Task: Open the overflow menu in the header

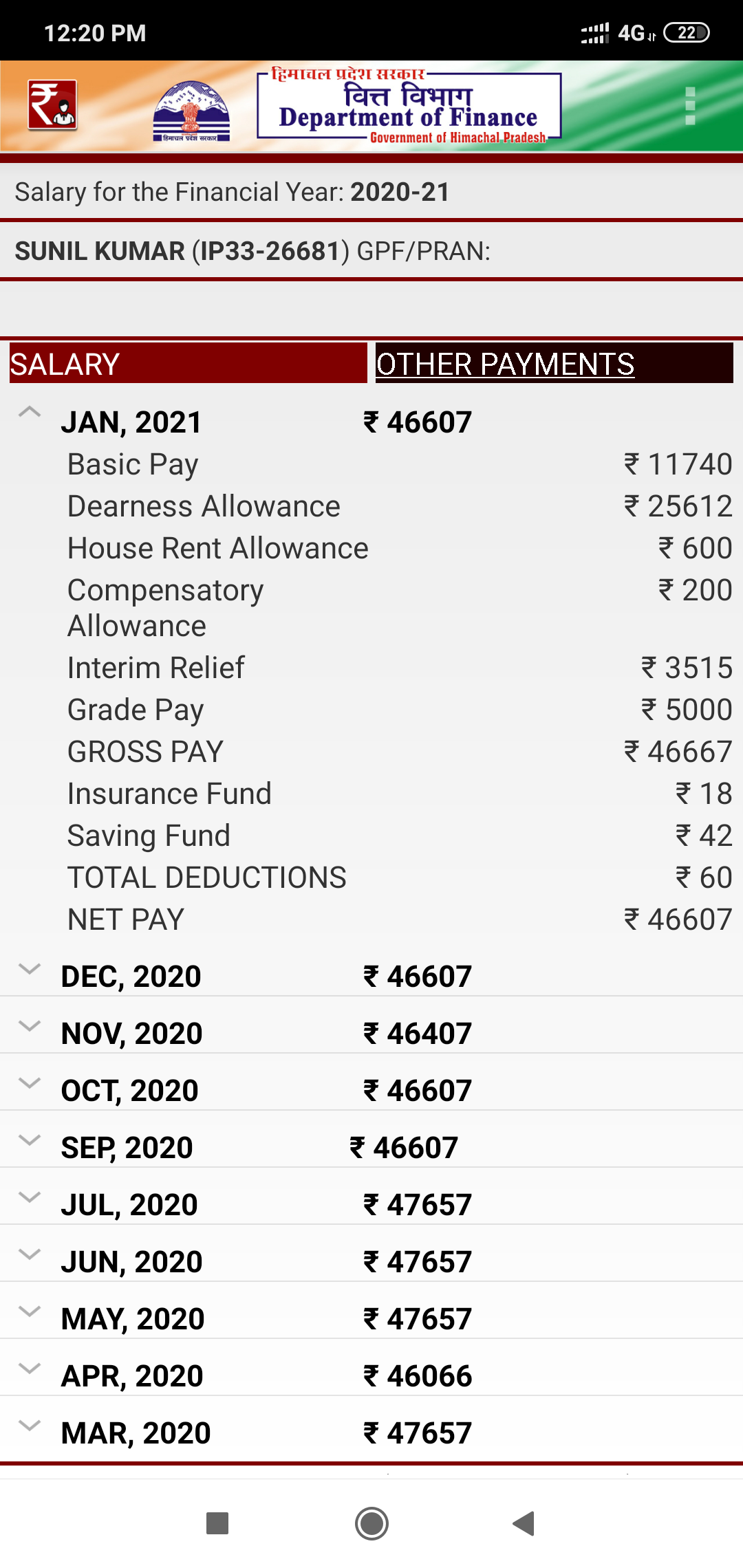Action: coord(691,106)
